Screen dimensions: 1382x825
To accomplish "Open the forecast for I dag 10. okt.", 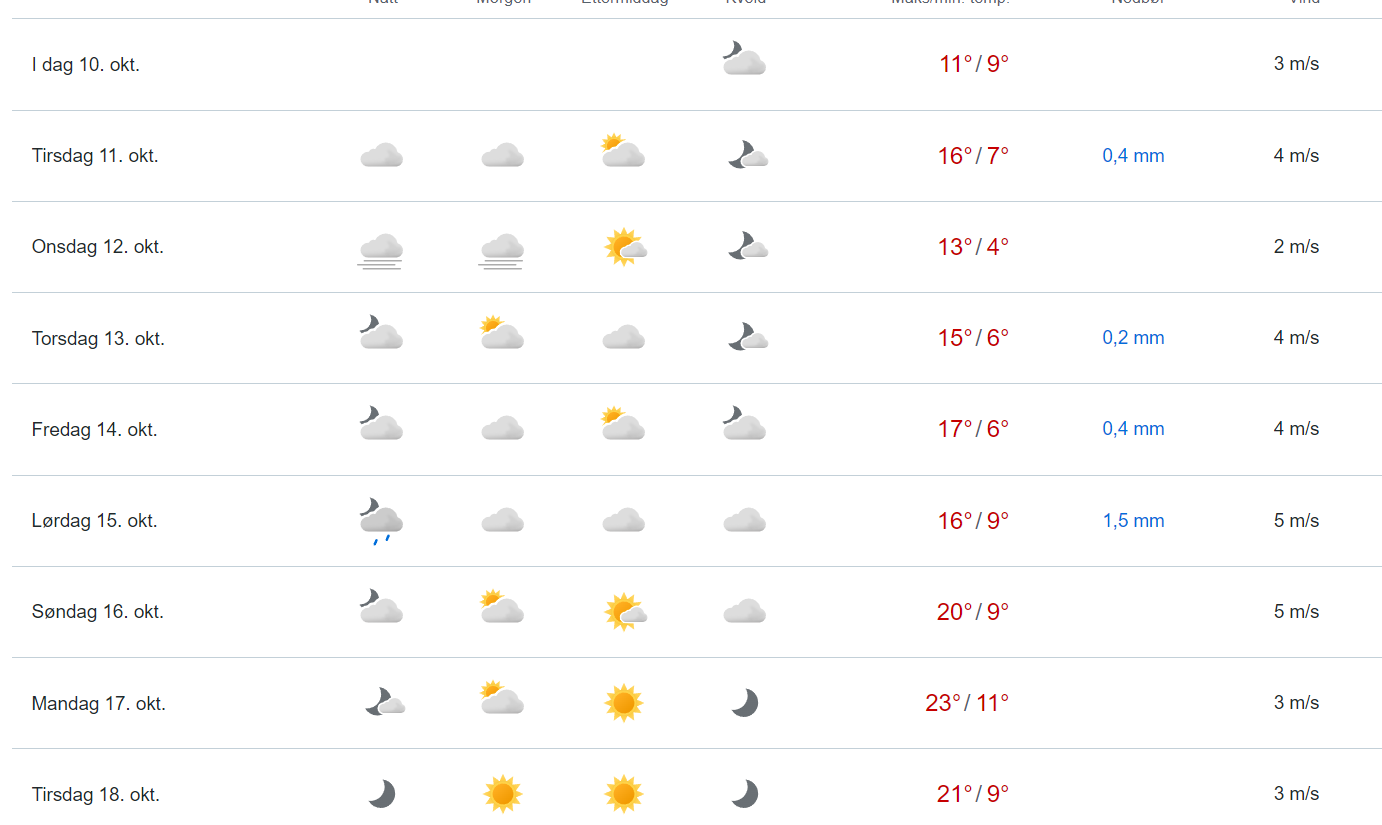I will coord(86,65).
